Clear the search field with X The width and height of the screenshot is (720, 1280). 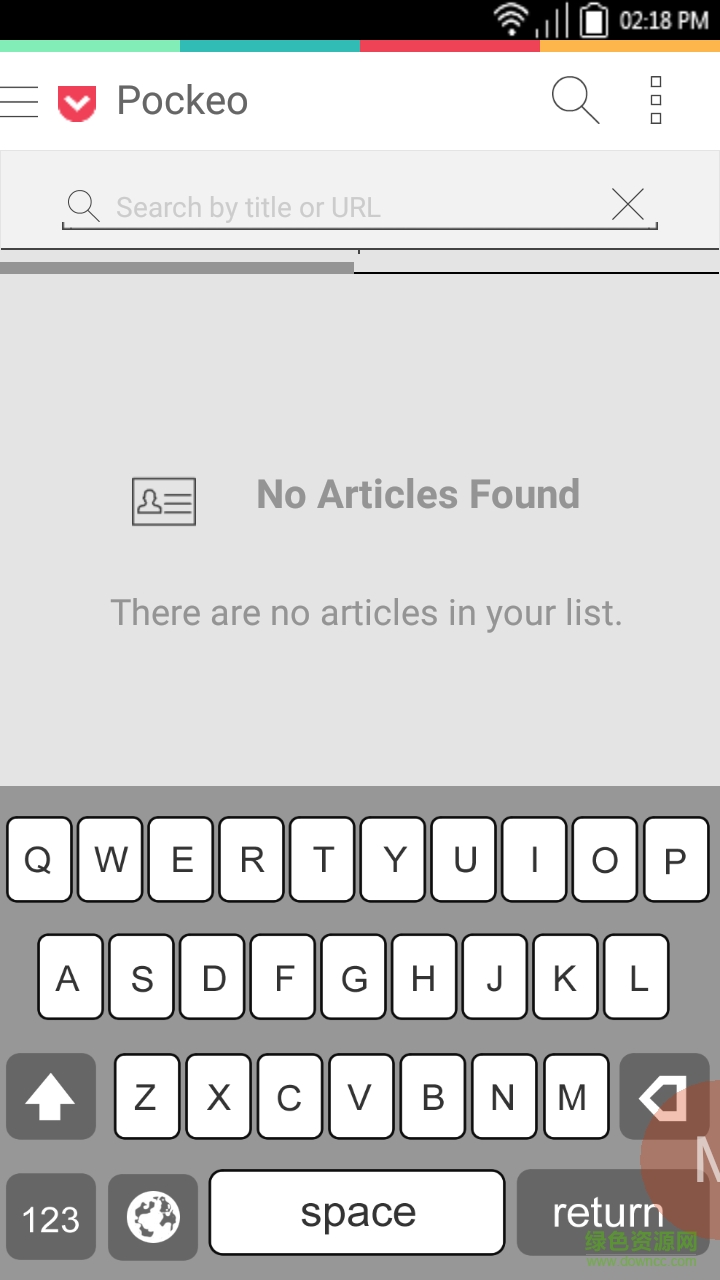(x=628, y=205)
